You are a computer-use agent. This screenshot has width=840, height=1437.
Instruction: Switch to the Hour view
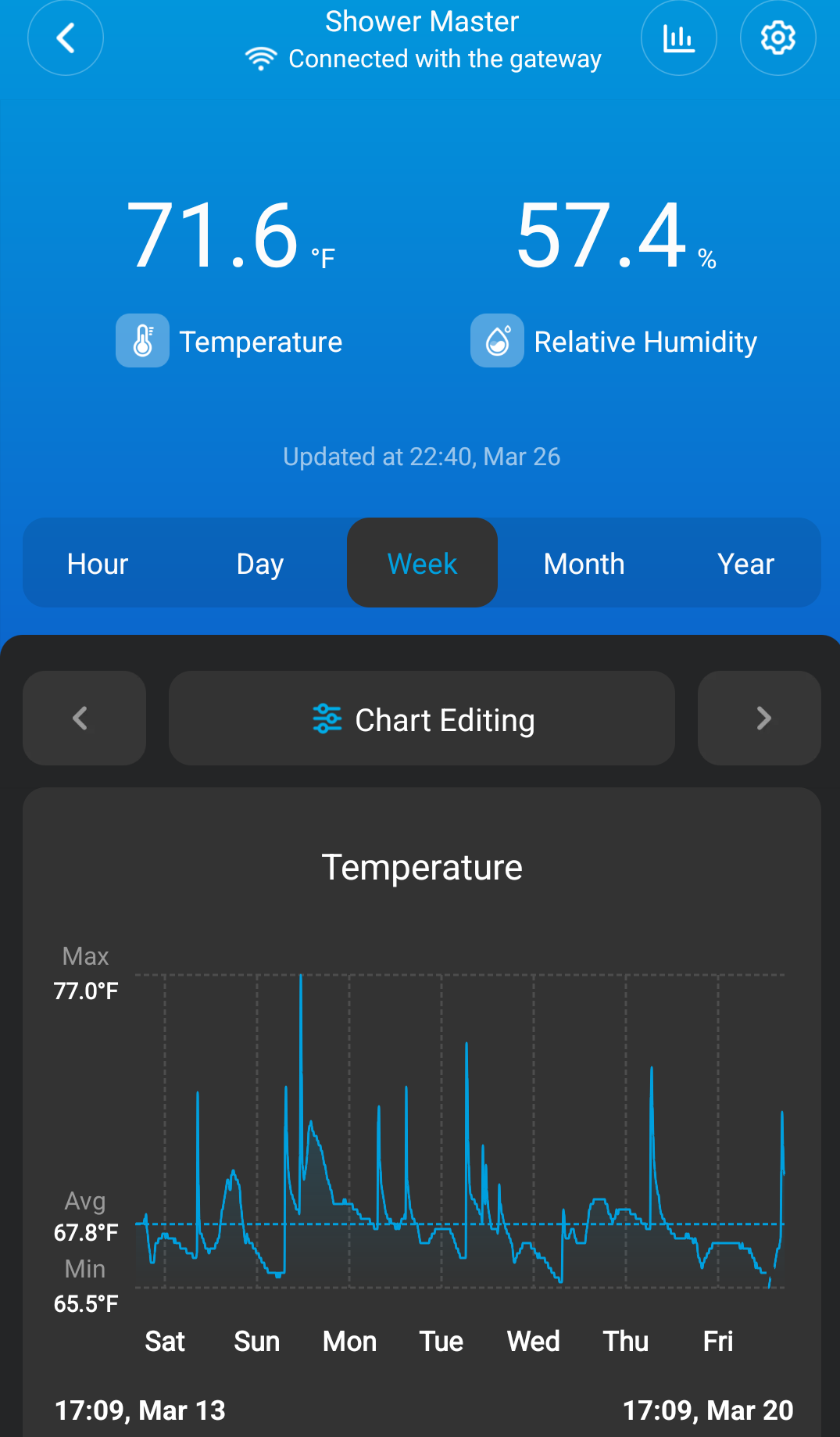(x=98, y=564)
